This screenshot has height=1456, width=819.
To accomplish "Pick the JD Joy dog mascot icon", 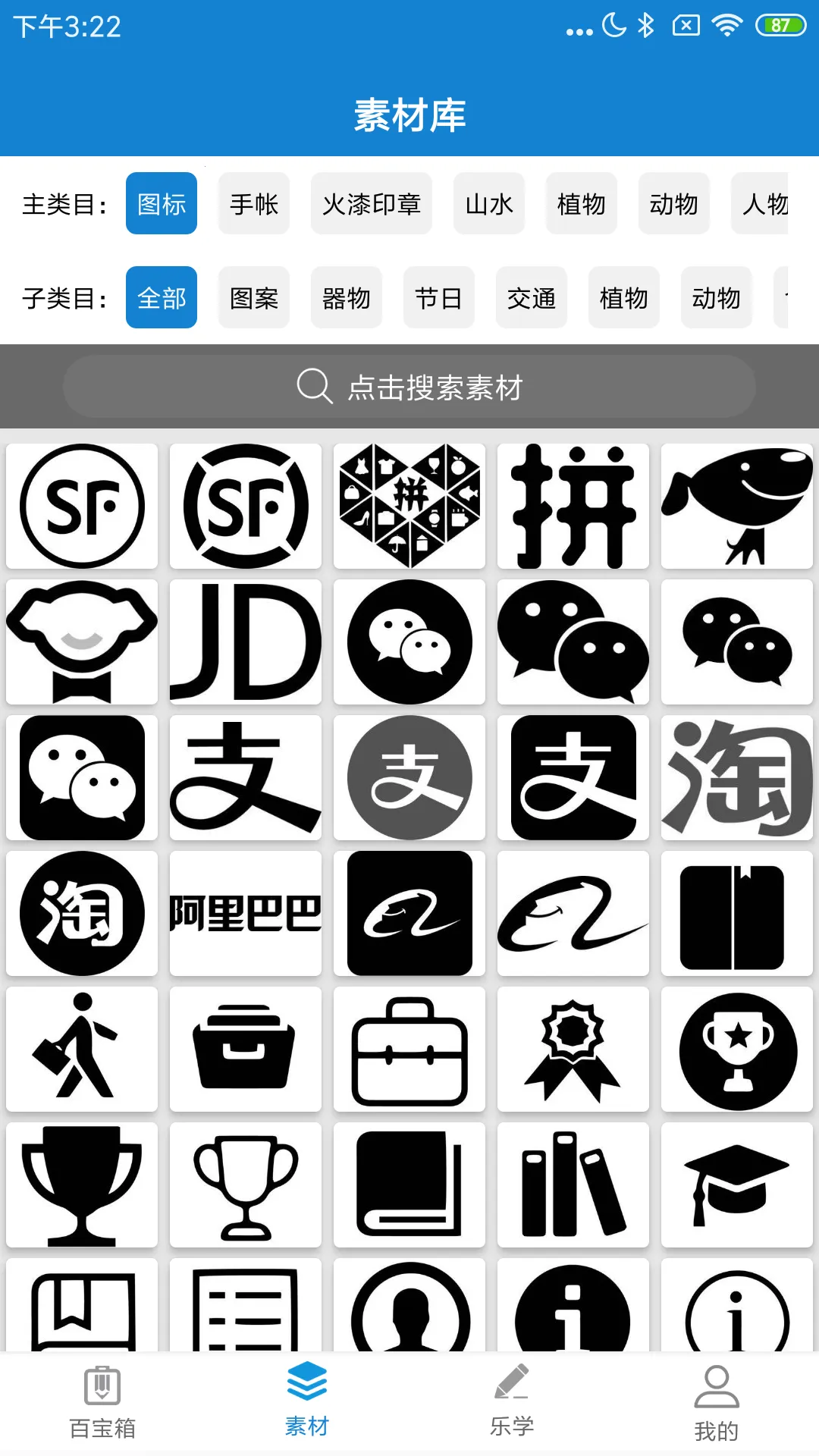I will coord(736,506).
